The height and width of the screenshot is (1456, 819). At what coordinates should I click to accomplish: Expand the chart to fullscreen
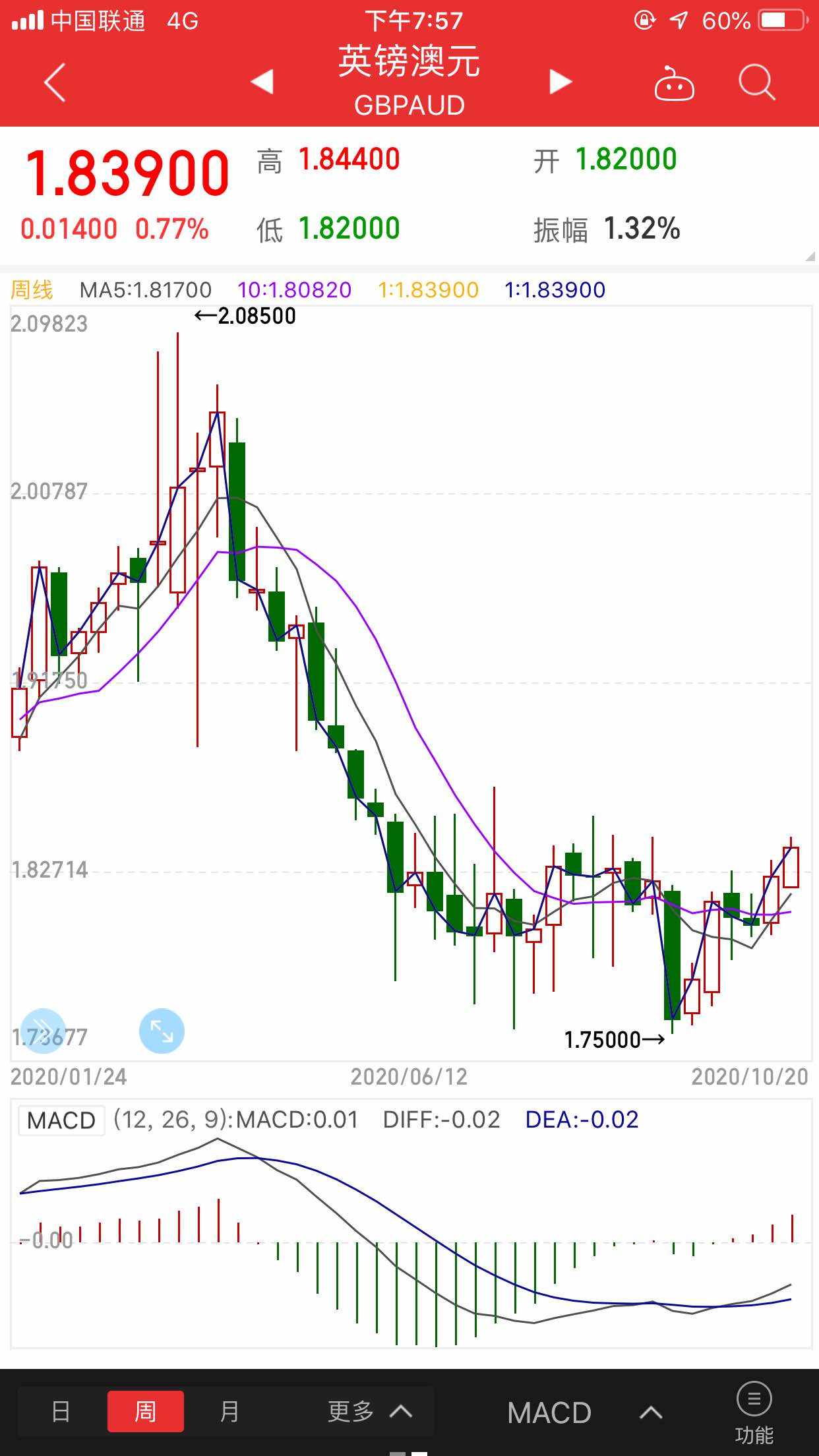point(162,1031)
